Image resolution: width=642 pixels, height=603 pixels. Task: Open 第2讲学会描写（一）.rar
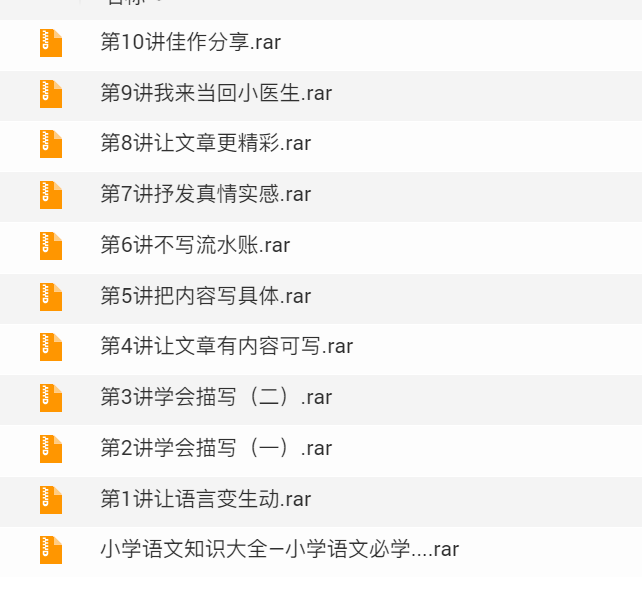216,449
